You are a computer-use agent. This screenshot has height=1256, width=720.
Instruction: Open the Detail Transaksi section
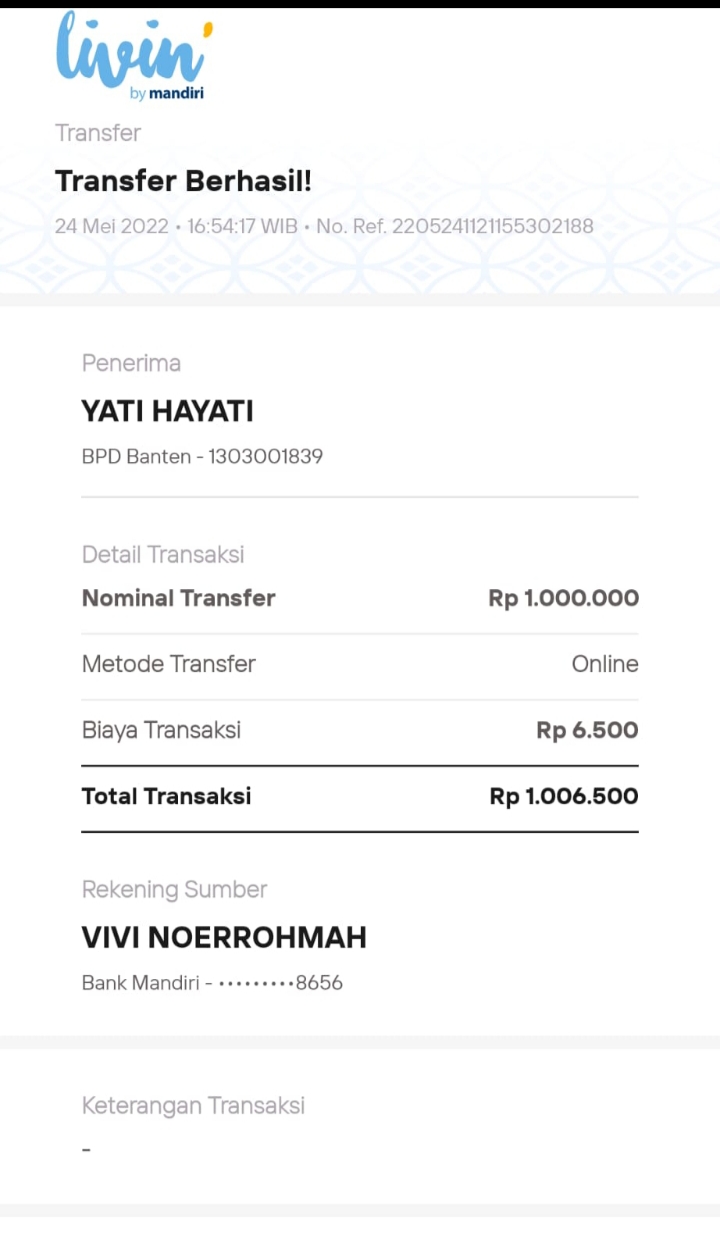(x=162, y=554)
